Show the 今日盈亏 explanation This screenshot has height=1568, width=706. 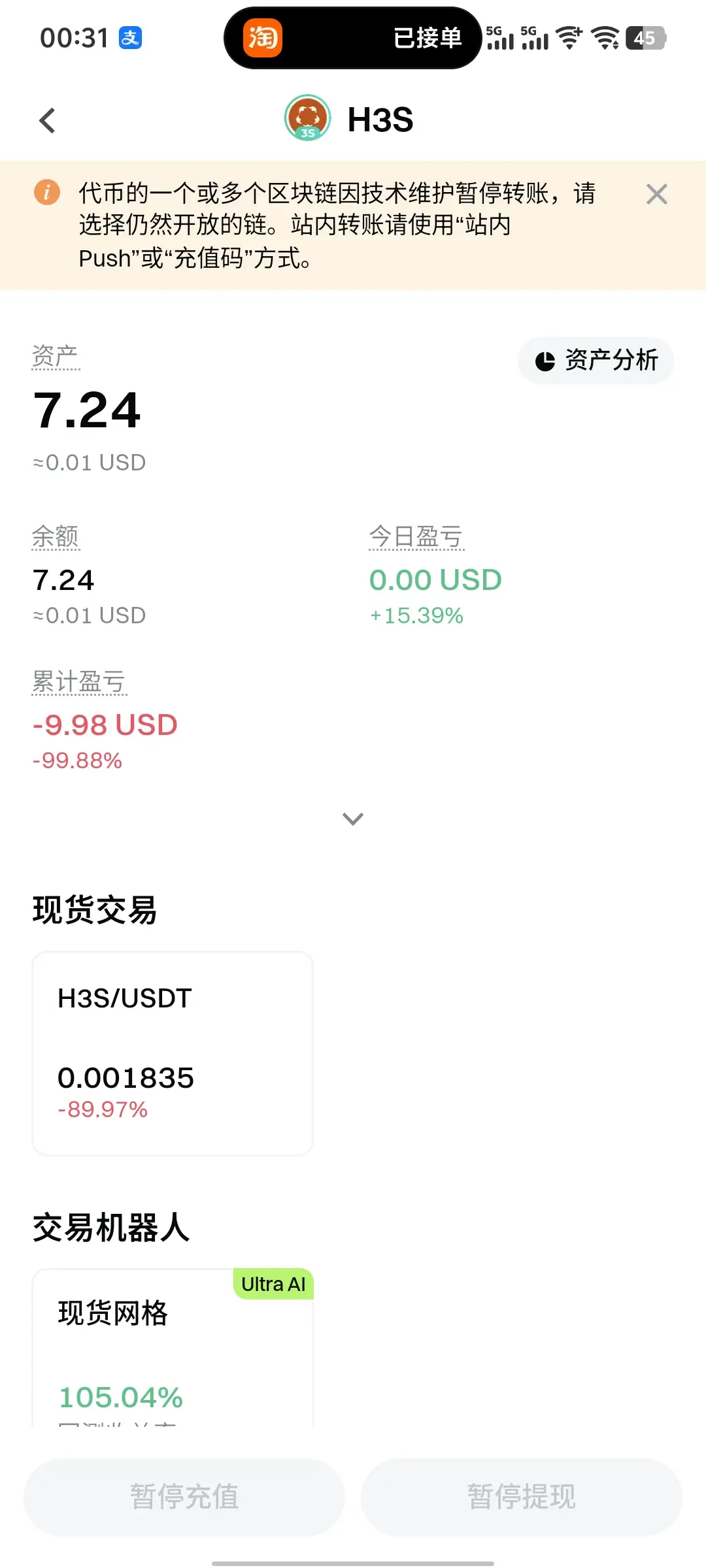pyautogui.click(x=416, y=536)
